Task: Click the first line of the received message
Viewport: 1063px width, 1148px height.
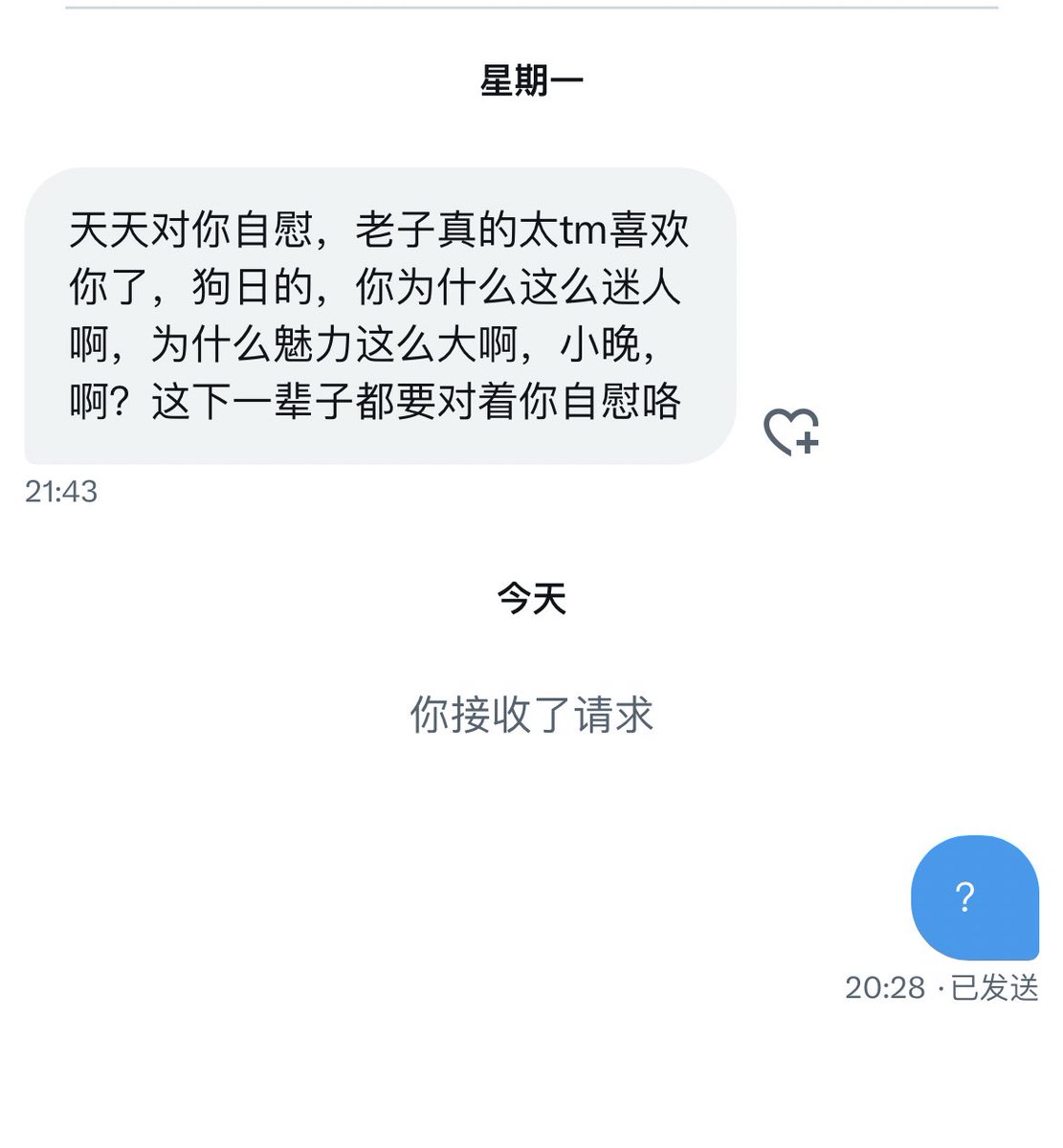Action: pyautogui.click(x=383, y=230)
